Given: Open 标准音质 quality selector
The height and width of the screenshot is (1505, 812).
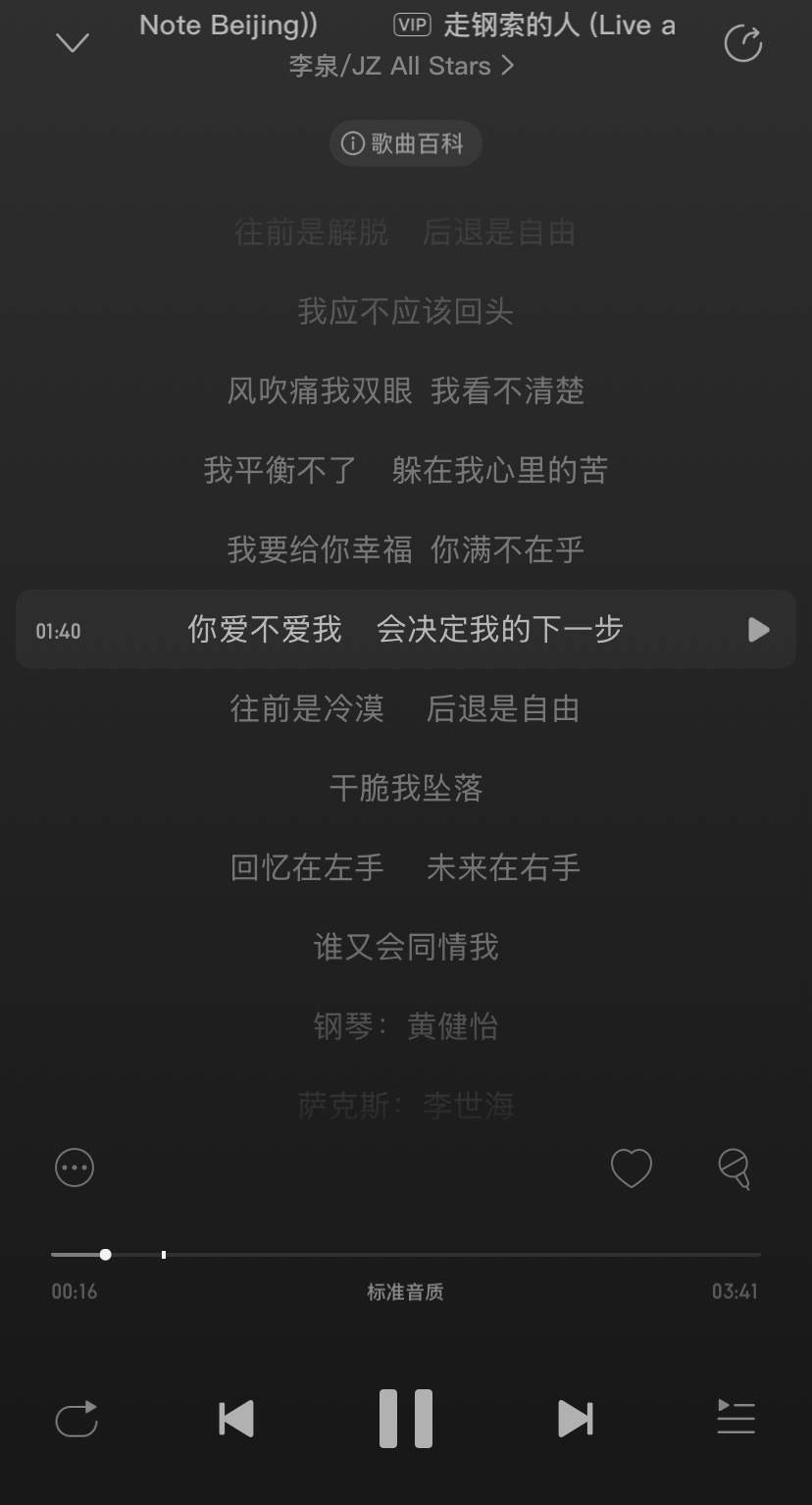Looking at the screenshot, I should point(405,1292).
